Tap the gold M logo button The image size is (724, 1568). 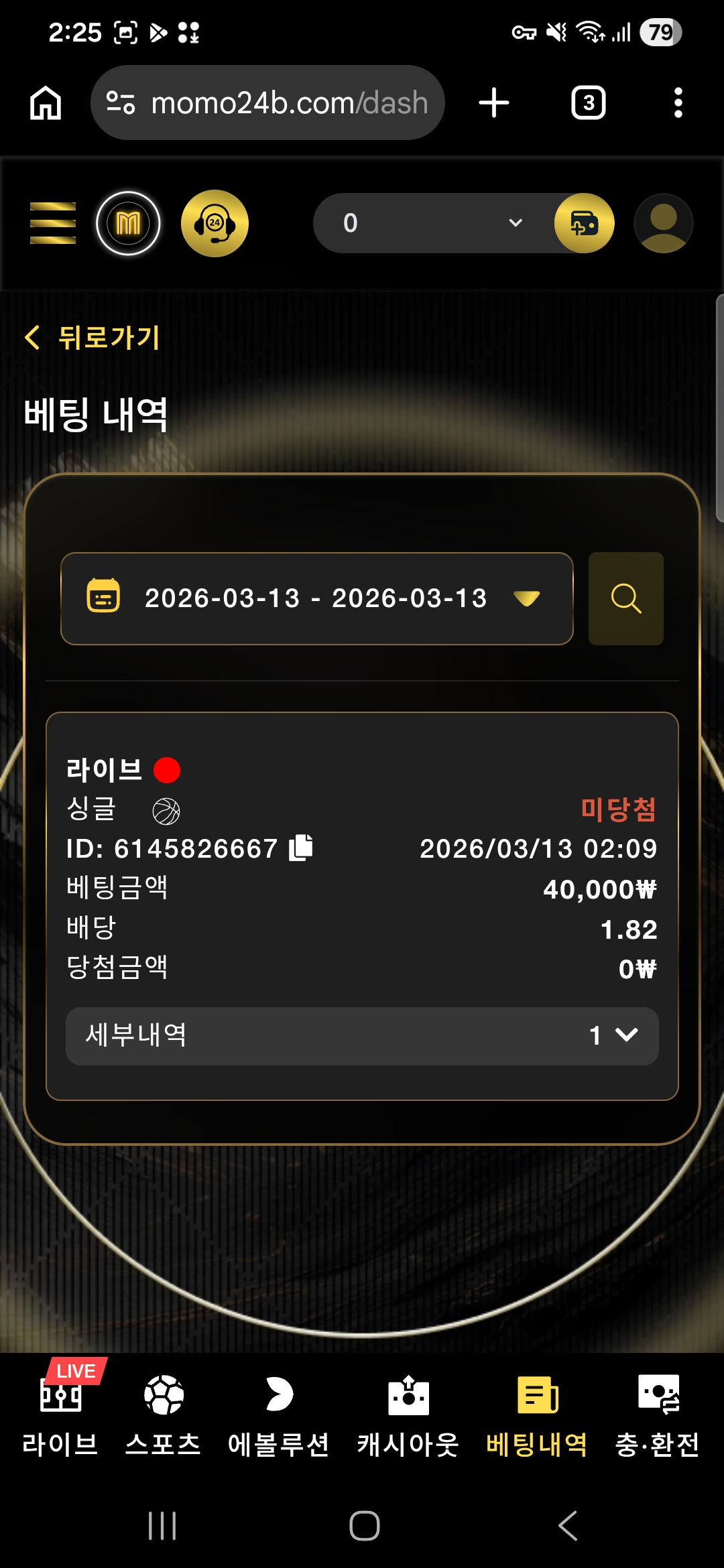point(128,223)
